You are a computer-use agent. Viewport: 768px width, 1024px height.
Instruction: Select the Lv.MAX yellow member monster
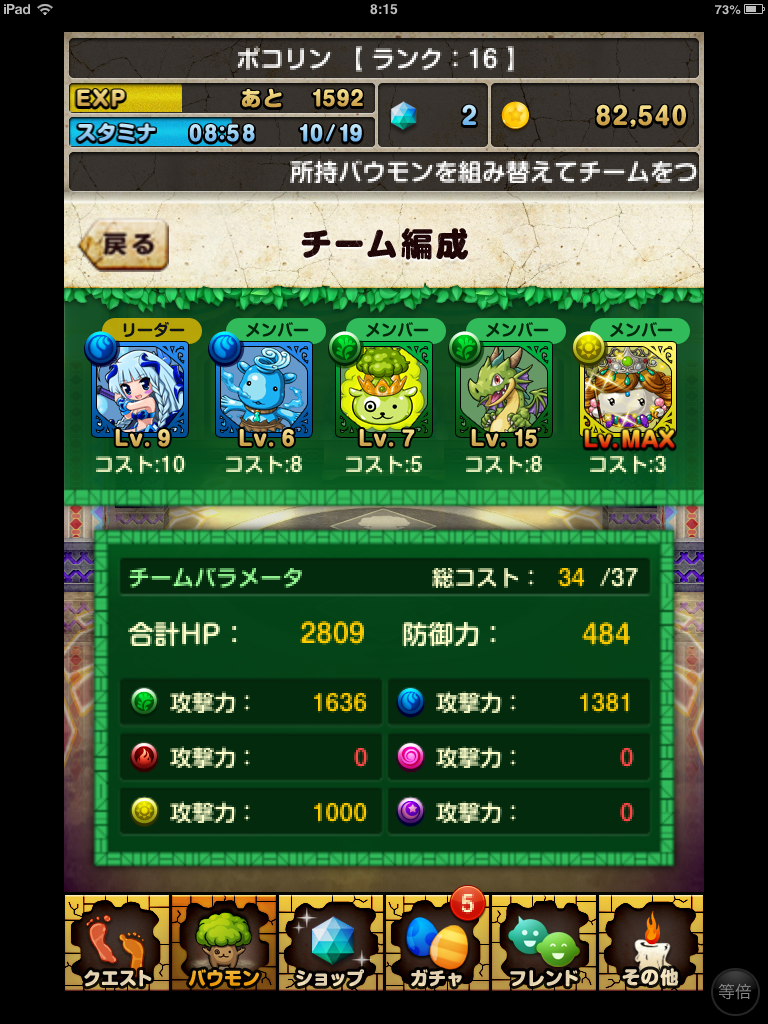(x=629, y=391)
